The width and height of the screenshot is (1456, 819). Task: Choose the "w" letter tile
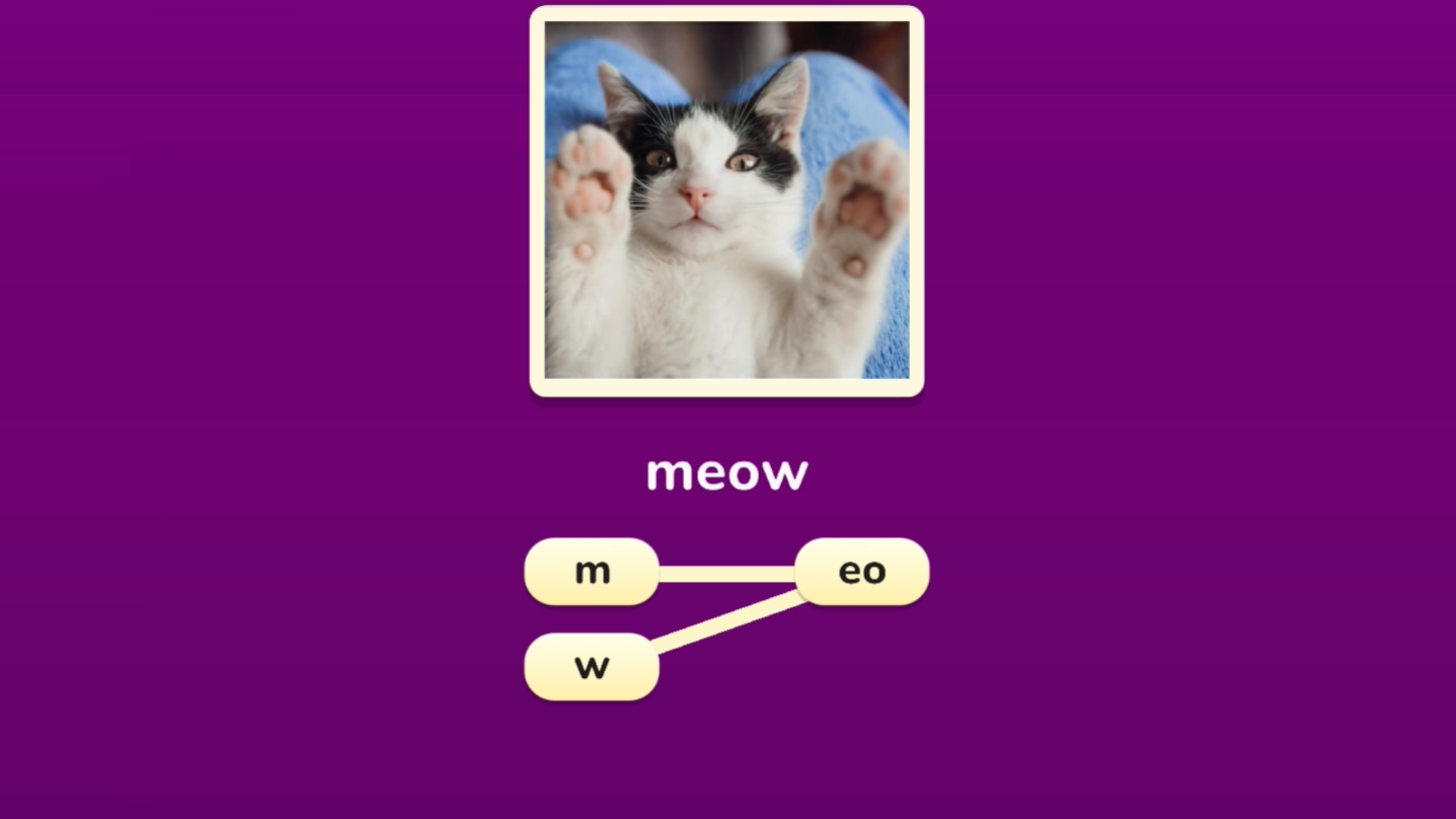click(591, 667)
